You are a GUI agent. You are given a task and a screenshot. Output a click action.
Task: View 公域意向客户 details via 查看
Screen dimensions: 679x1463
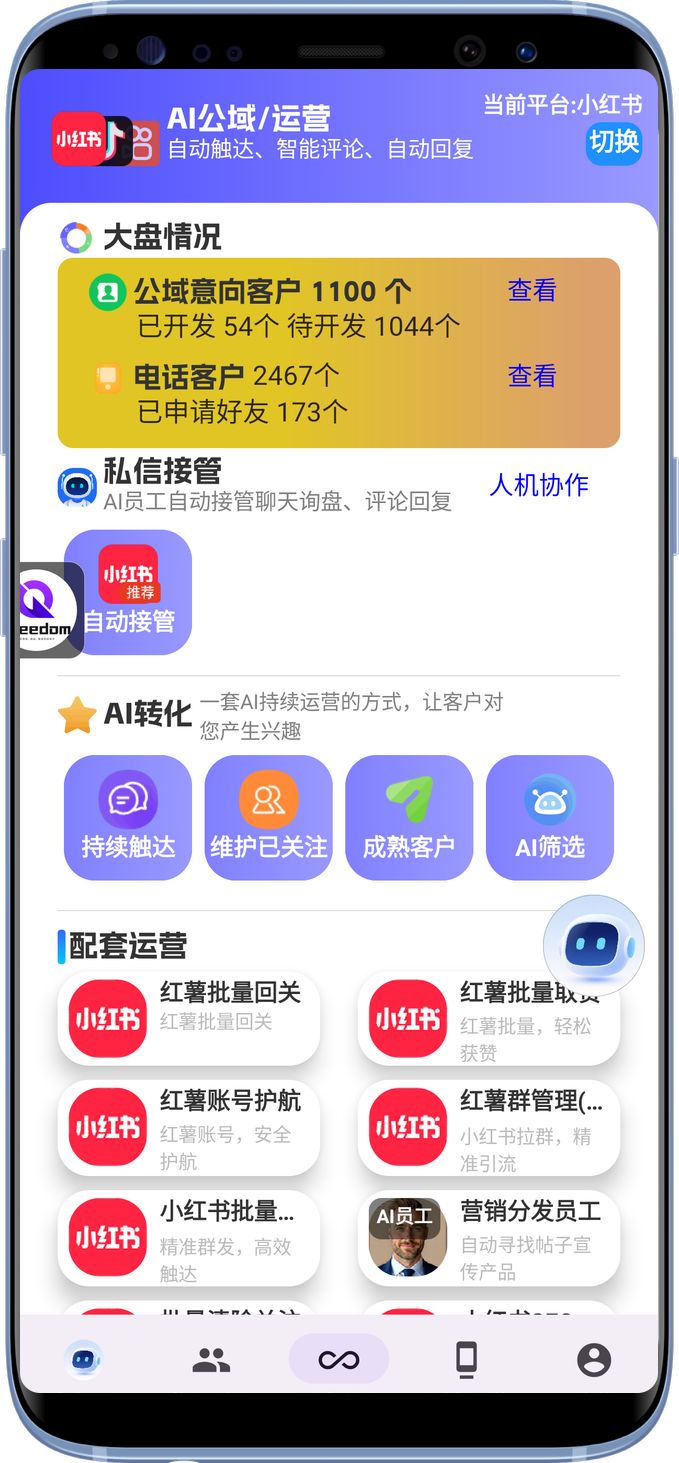click(x=531, y=291)
